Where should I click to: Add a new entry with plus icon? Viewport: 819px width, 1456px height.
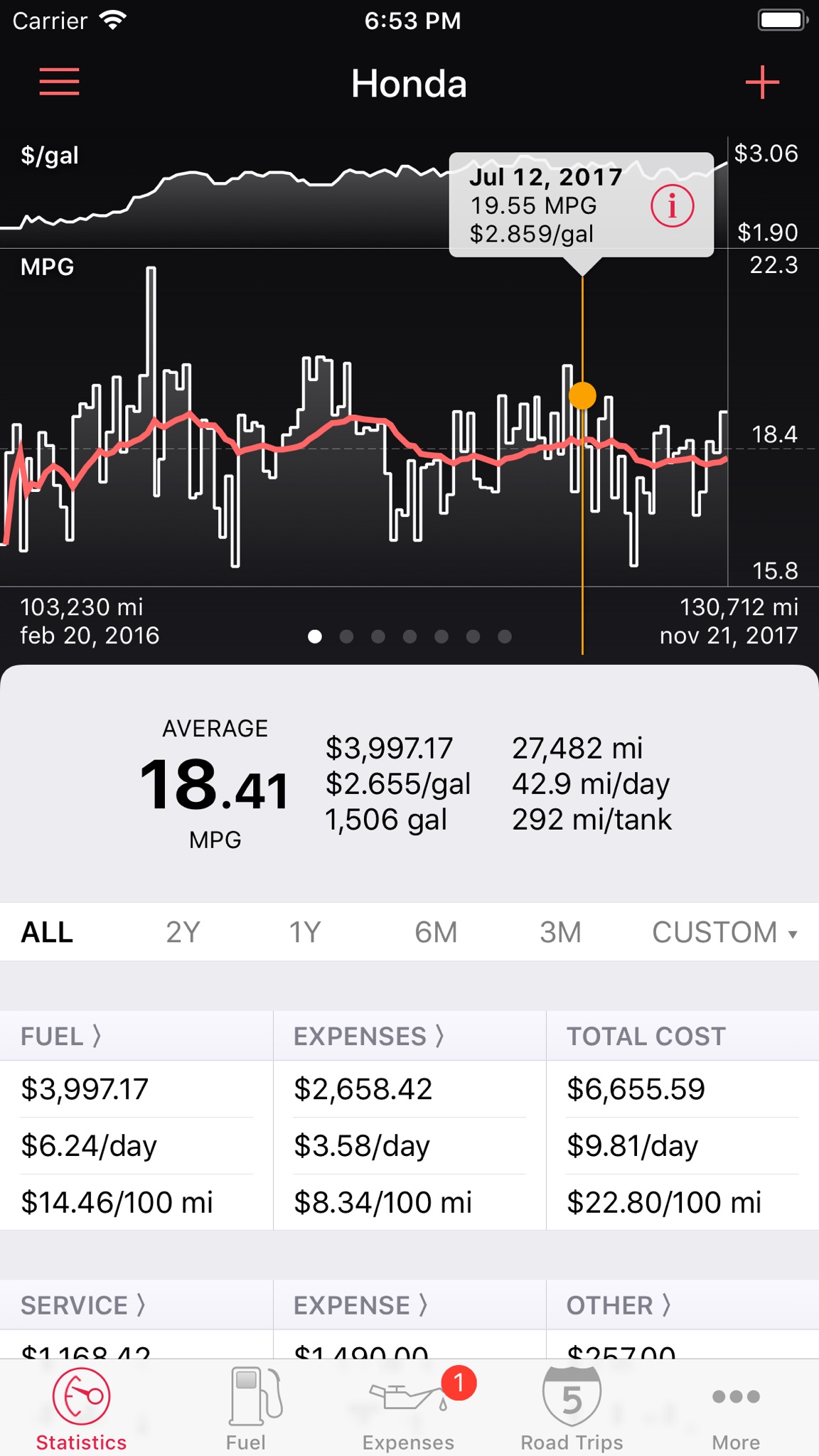pyautogui.click(x=762, y=82)
